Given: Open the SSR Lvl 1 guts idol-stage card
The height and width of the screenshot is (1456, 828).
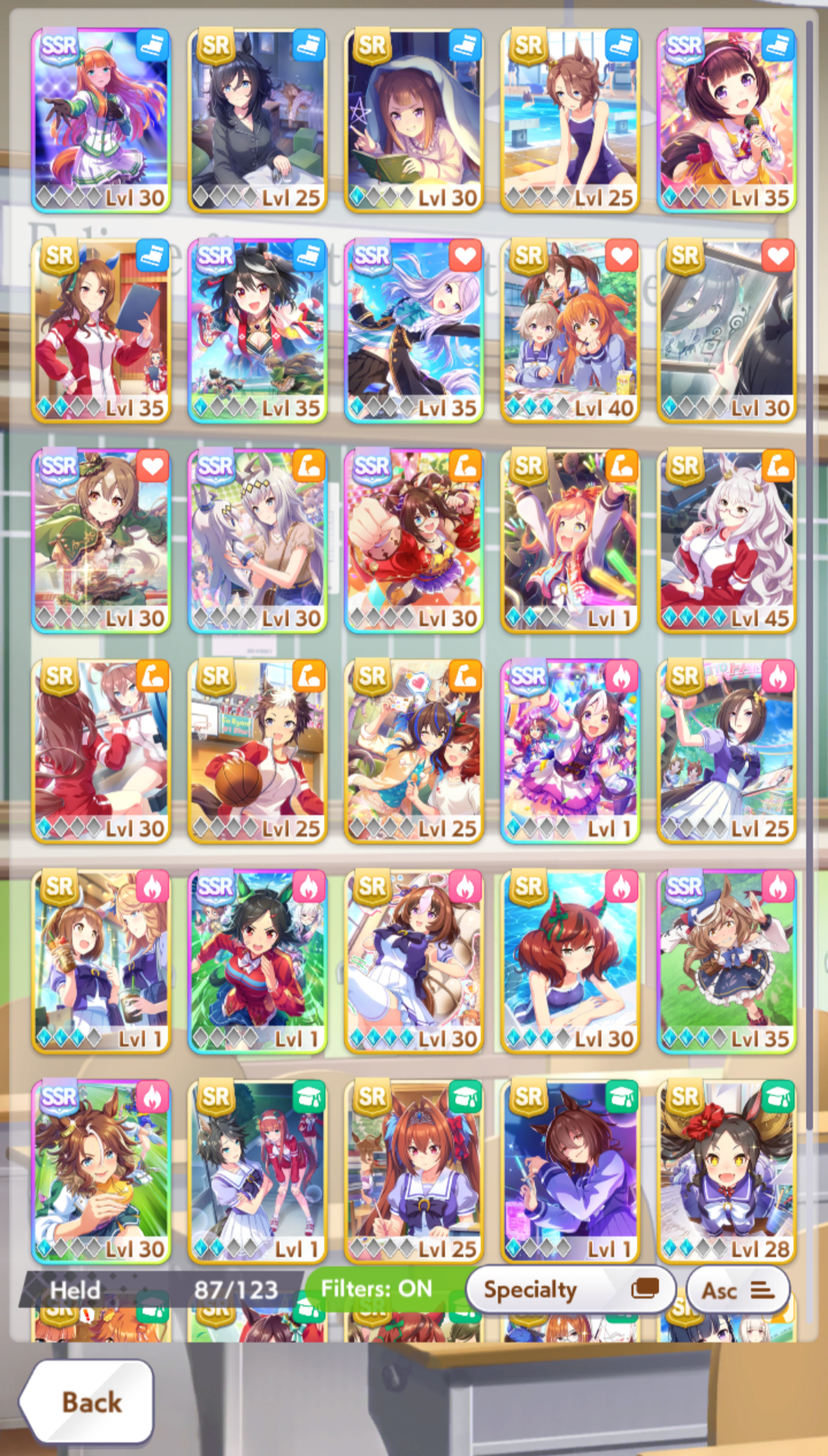Looking at the screenshot, I should click(570, 752).
